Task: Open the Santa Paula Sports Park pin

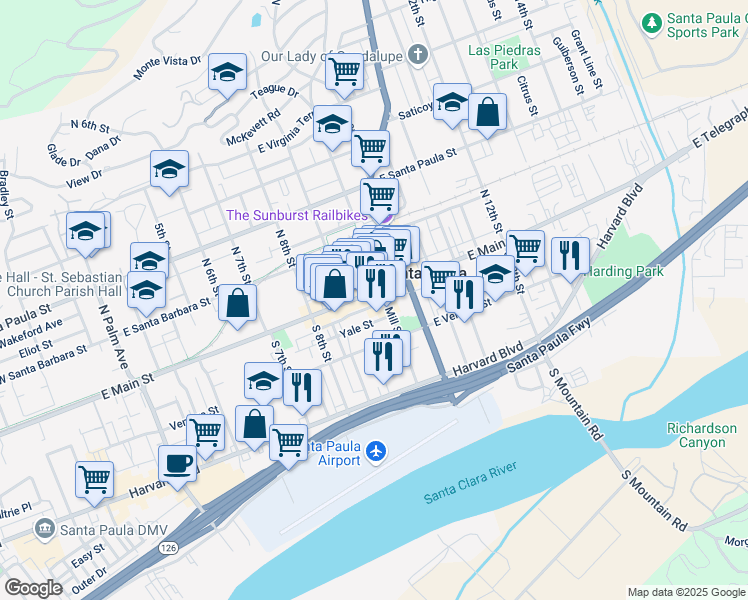Action: tap(652, 21)
